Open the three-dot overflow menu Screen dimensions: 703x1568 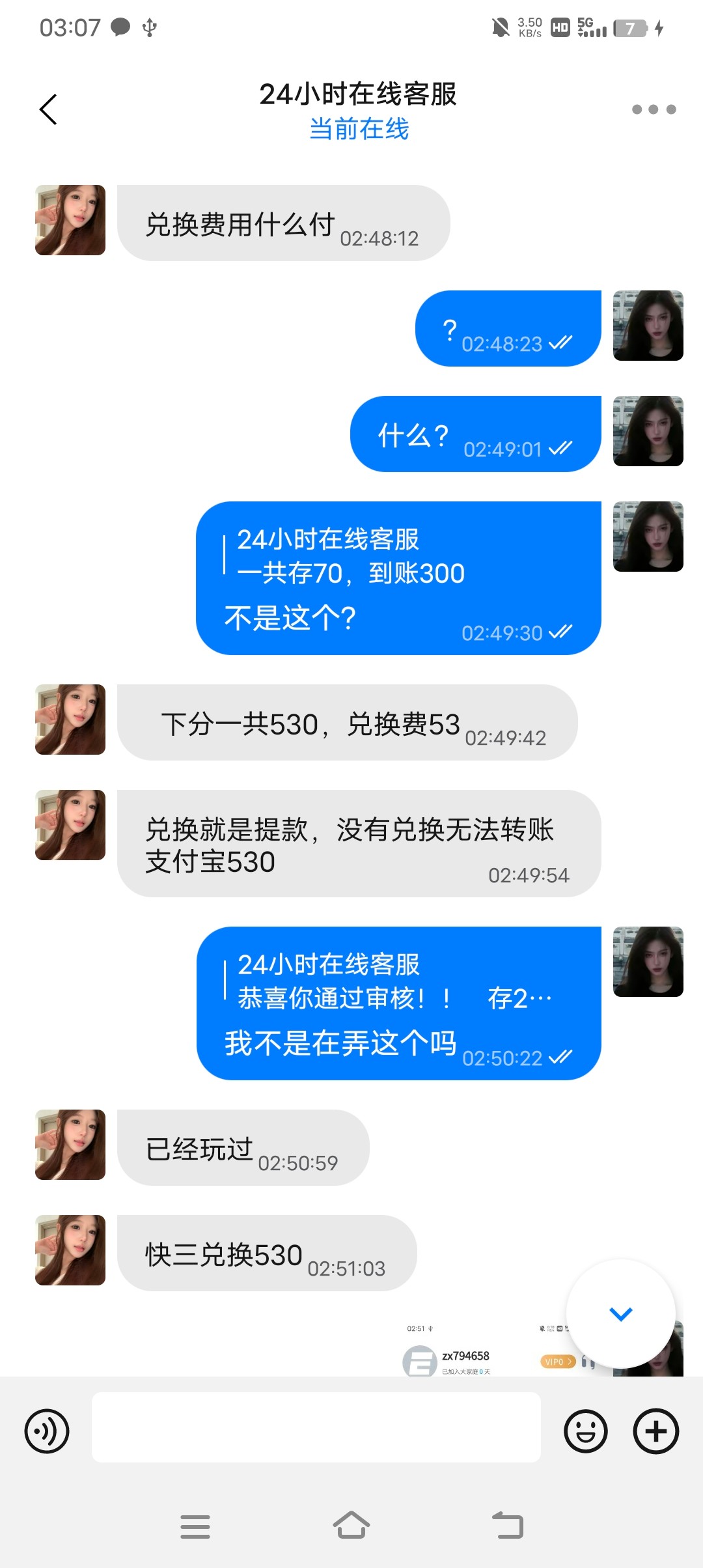(654, 109)
